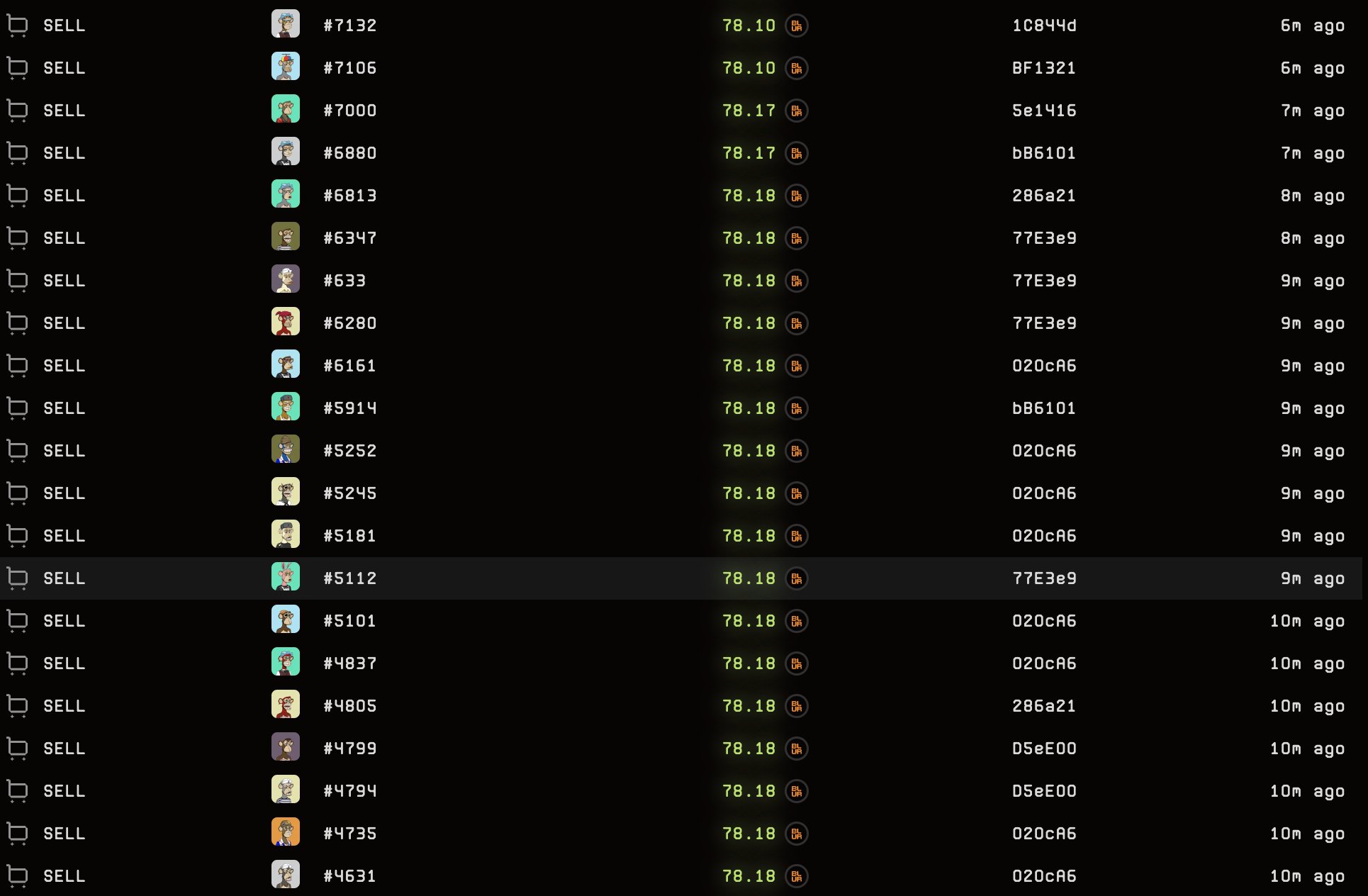This screenshot has width=1368, height=896.
Task: View sale details for #5914
Action: pyautogui.click(x=349, y=408)
